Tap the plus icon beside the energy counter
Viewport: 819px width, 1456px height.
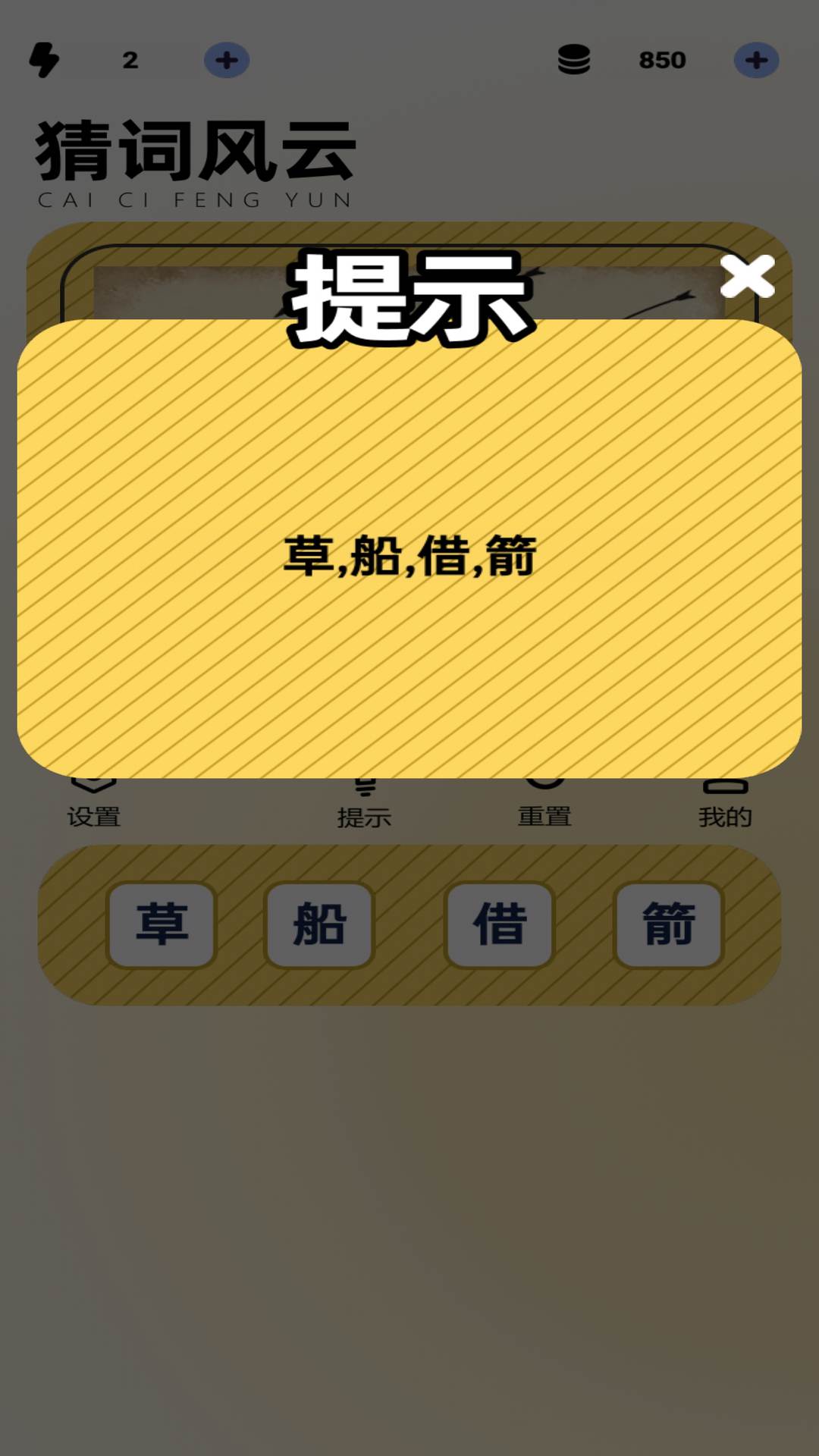(226, 61)
